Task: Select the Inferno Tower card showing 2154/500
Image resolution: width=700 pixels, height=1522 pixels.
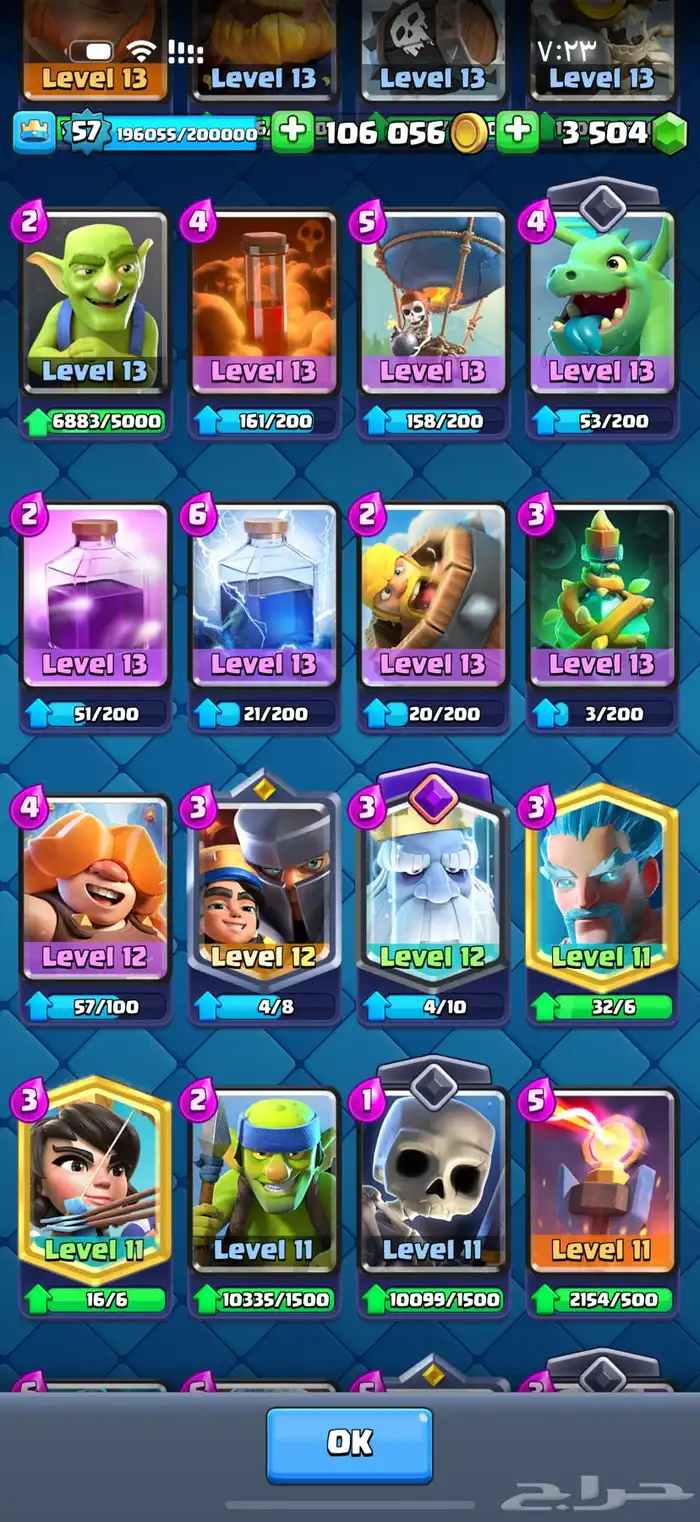Action: coord(602,1202)
